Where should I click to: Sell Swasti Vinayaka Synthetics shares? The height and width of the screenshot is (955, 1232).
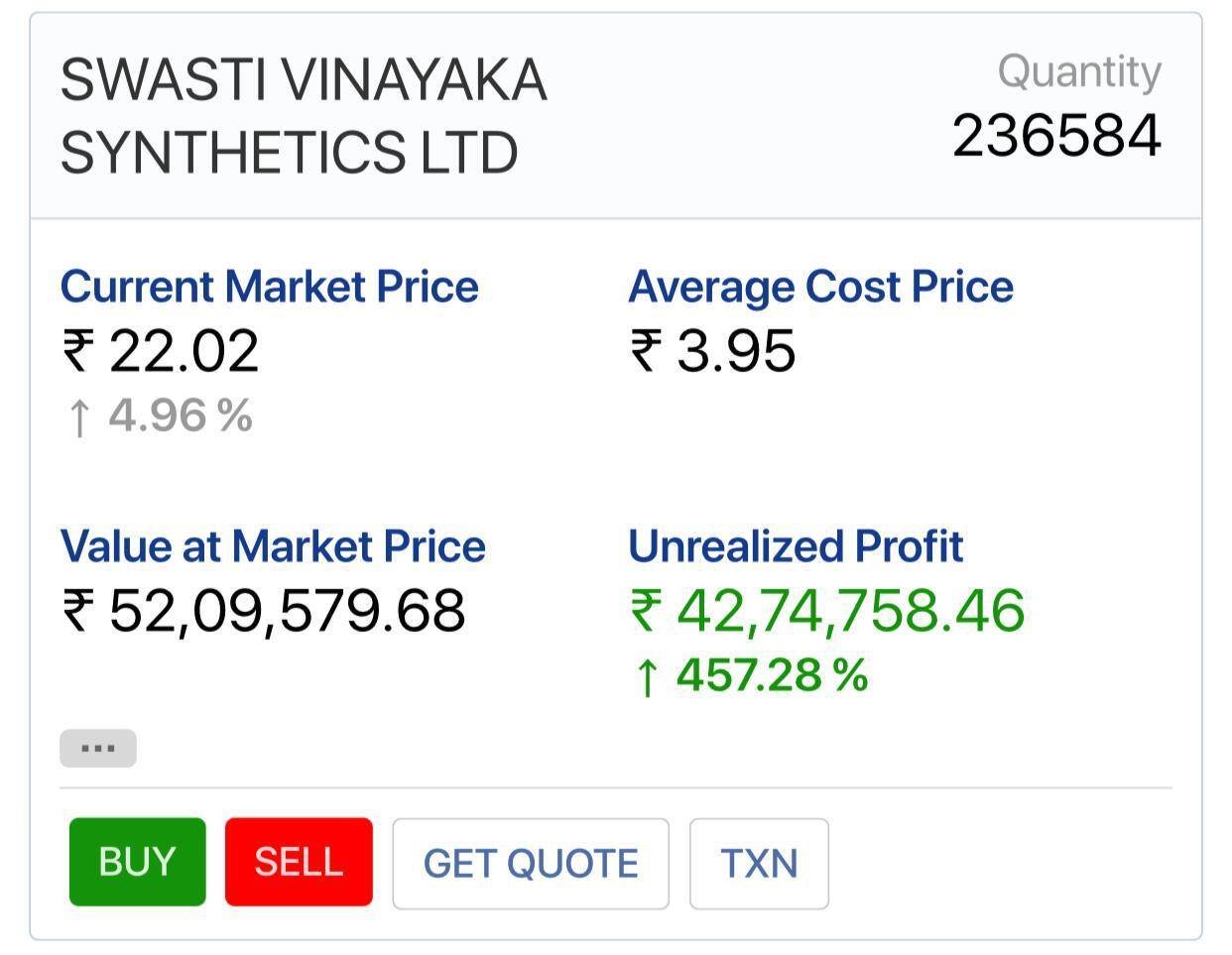pos(299,862)
